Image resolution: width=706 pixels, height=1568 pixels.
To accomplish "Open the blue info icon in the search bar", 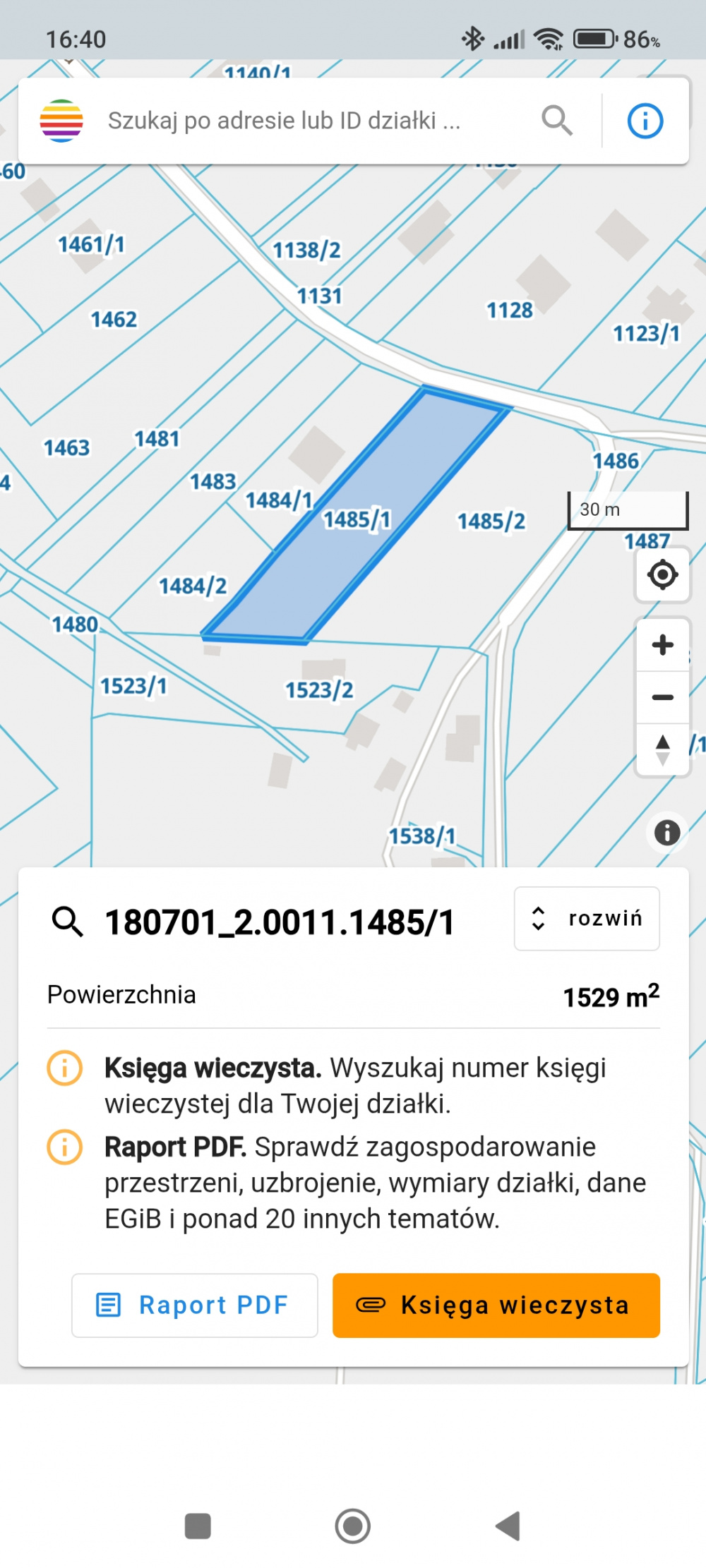I will (x=645, y=121).
